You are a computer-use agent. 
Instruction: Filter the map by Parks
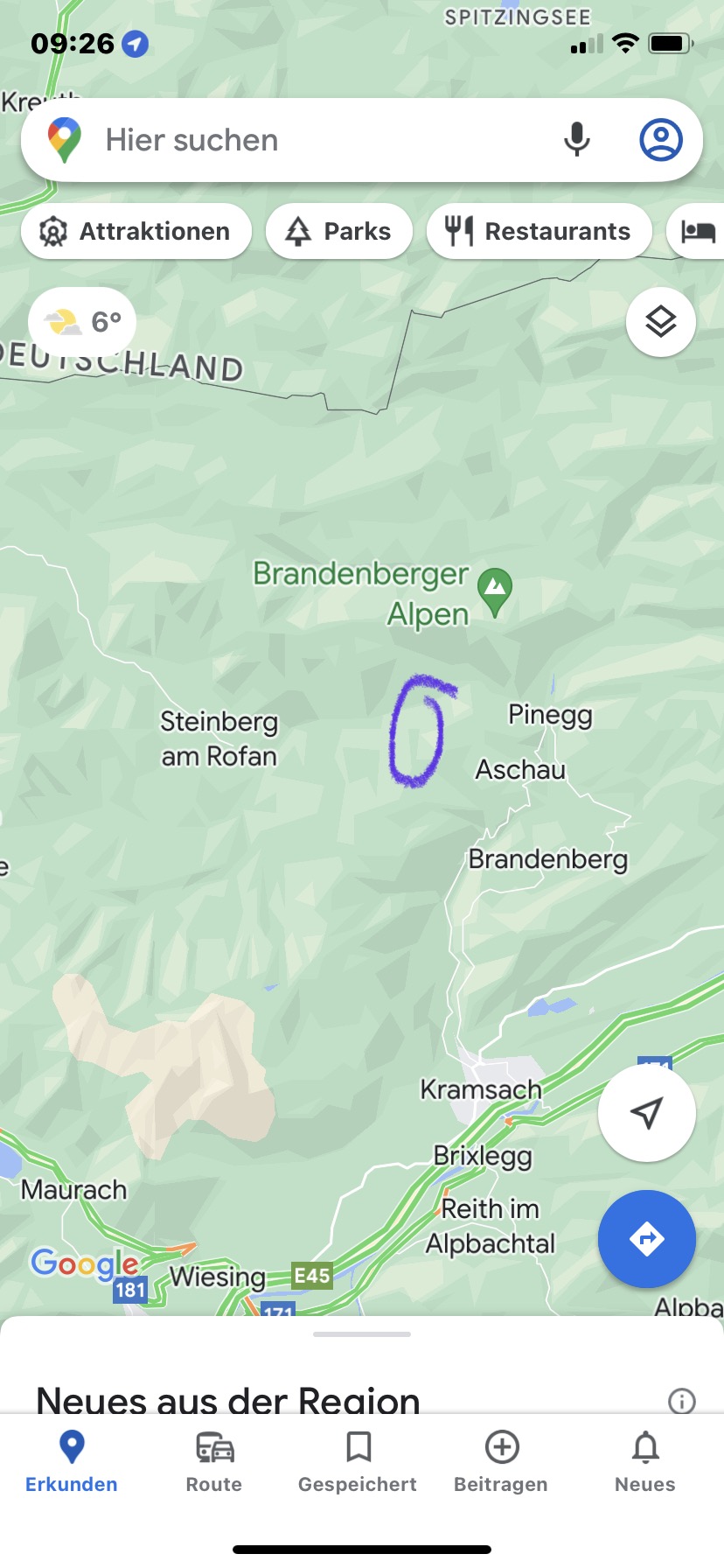click(x=339, y=231)
